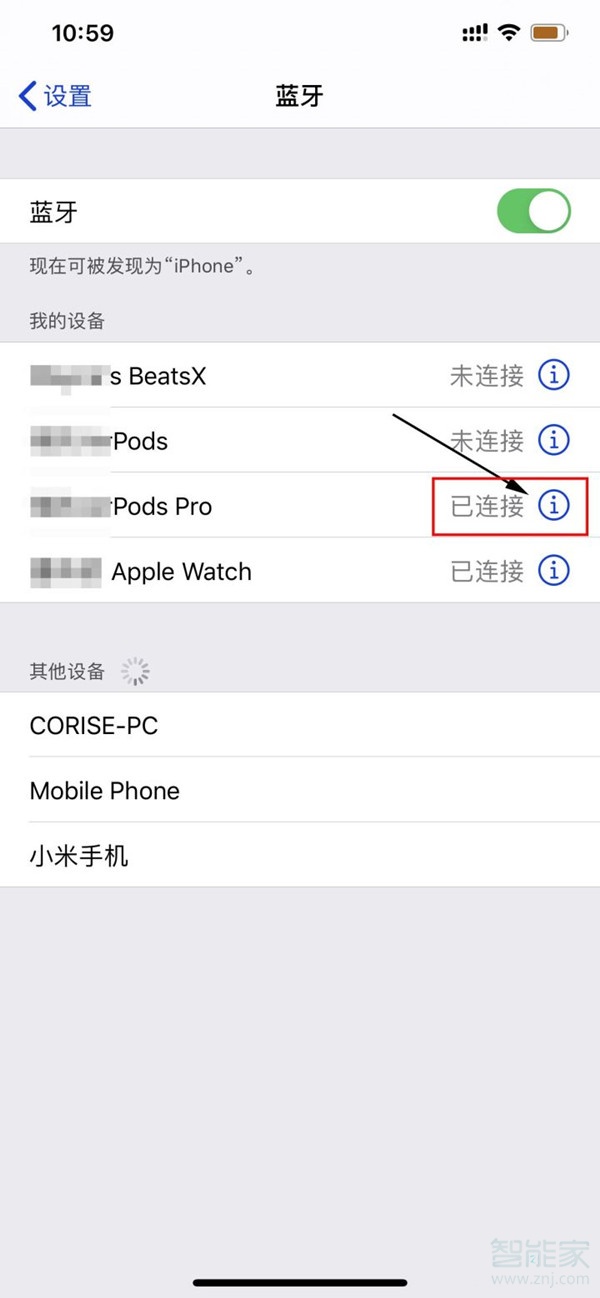Go back to 设置
600x1298 pixels.
click(x=55, y=97)
